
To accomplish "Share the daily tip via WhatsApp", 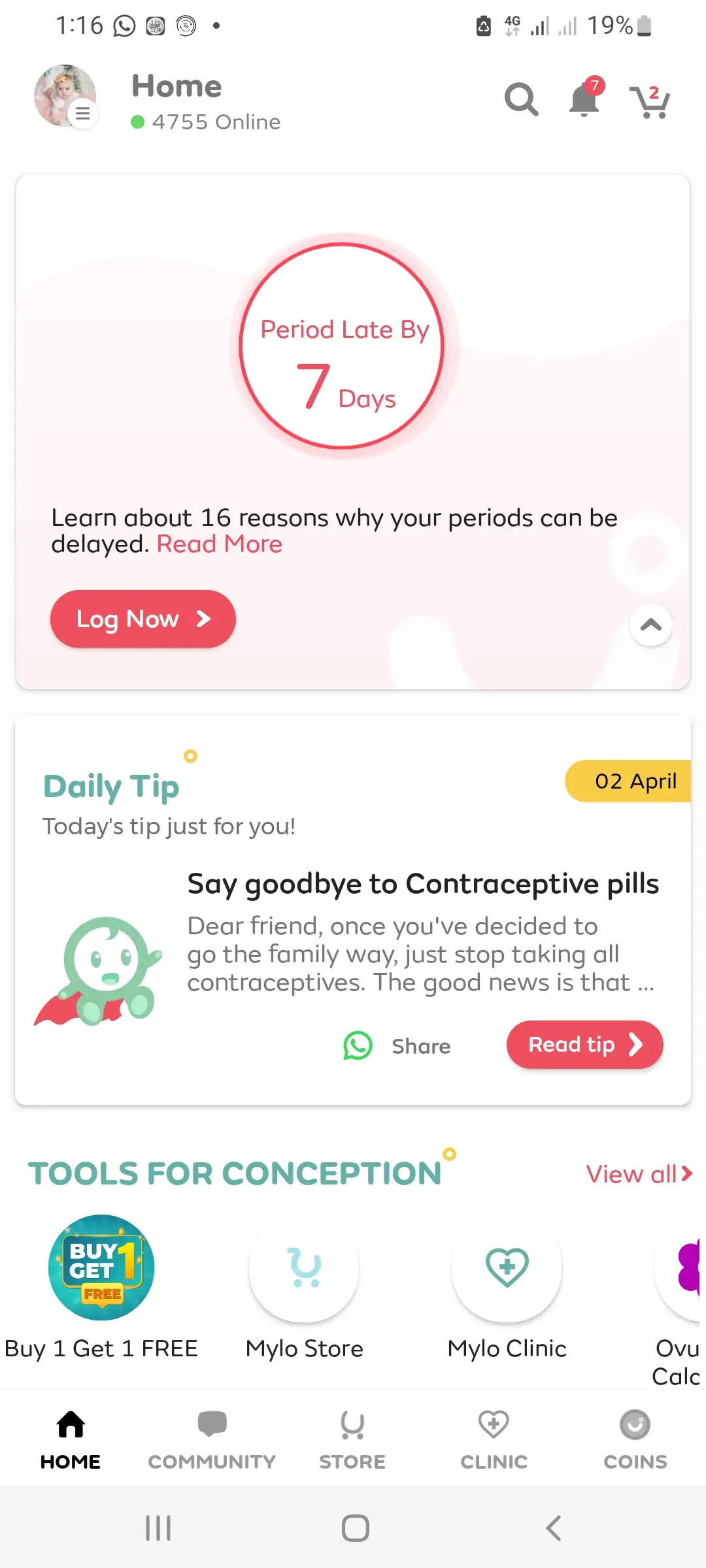I will [x=396, y=1046].
